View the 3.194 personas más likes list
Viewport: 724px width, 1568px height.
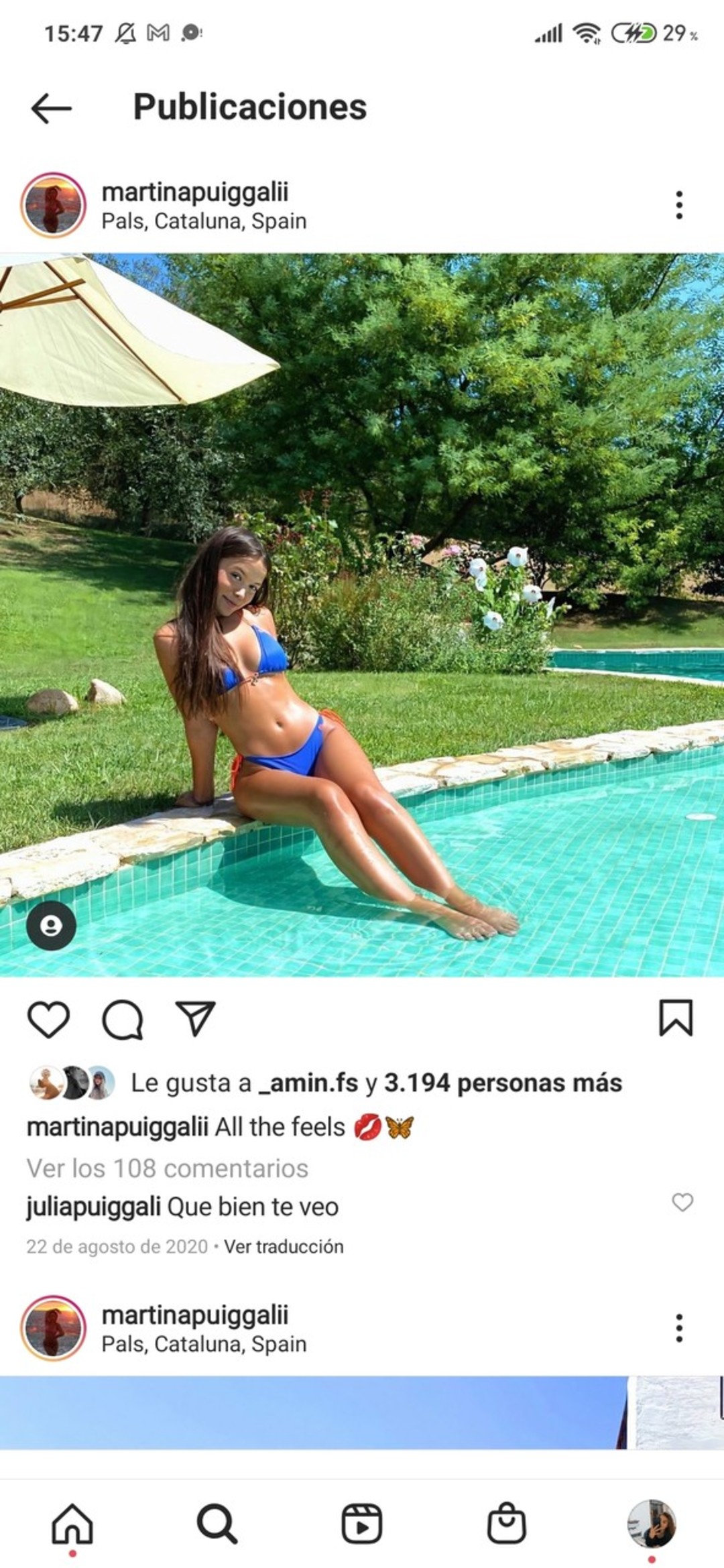[x=503, y=1083]
